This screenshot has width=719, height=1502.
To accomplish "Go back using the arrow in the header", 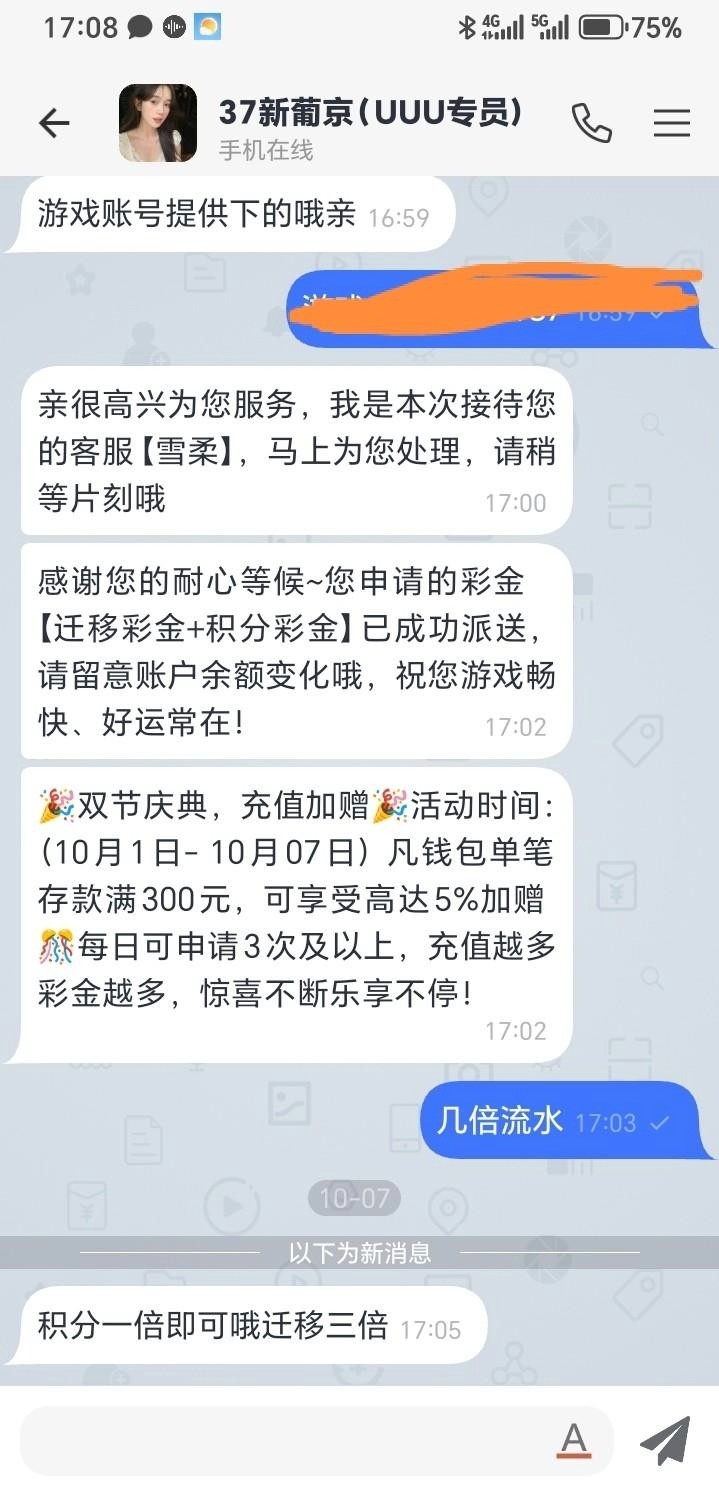I will pos(54,123).
